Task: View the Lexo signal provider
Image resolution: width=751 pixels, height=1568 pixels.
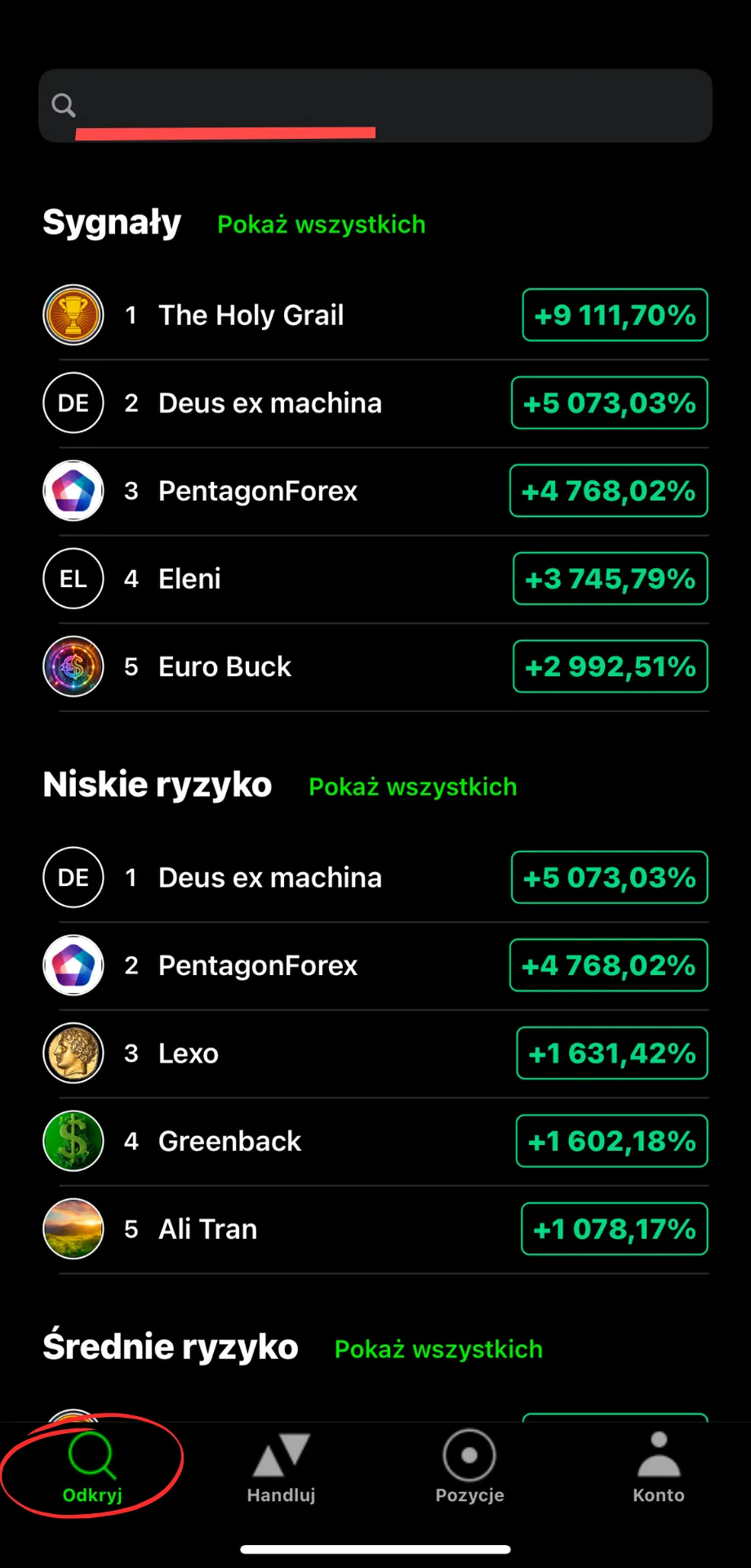Action: point(375,1053)
